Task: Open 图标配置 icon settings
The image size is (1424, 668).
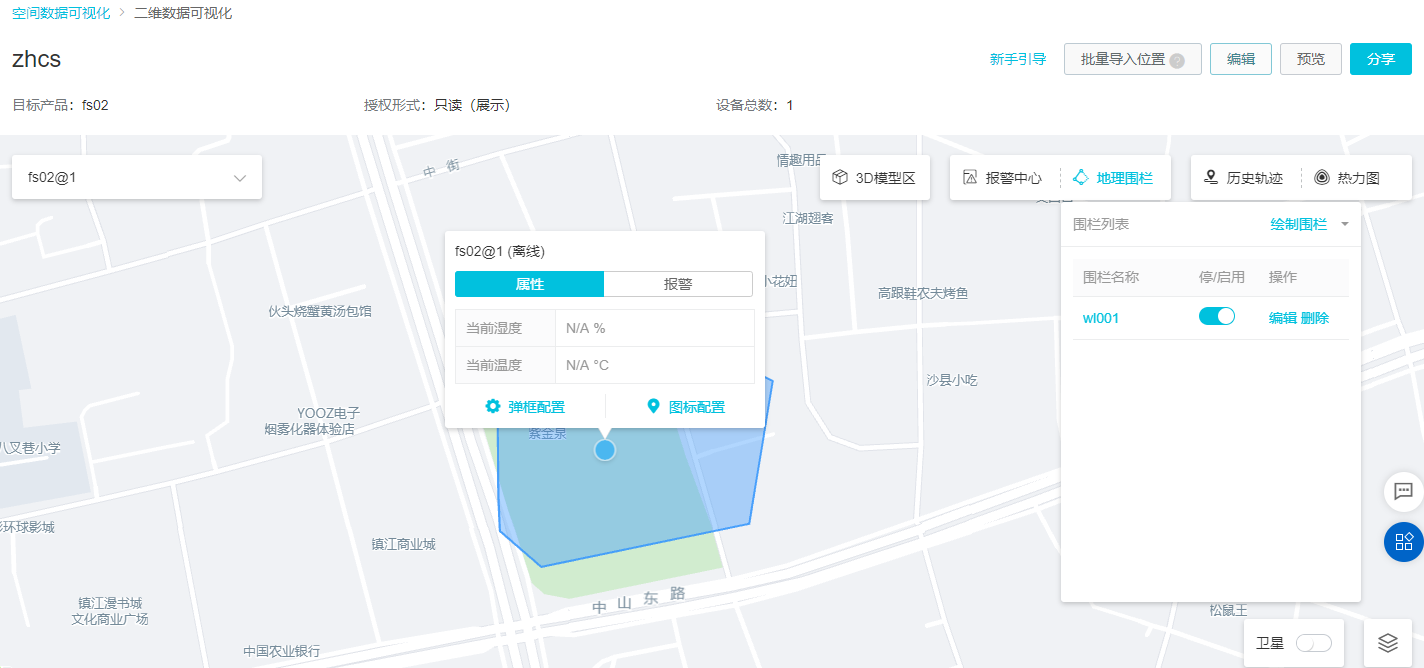Action: pyautogui.click(x=686, y=407)
